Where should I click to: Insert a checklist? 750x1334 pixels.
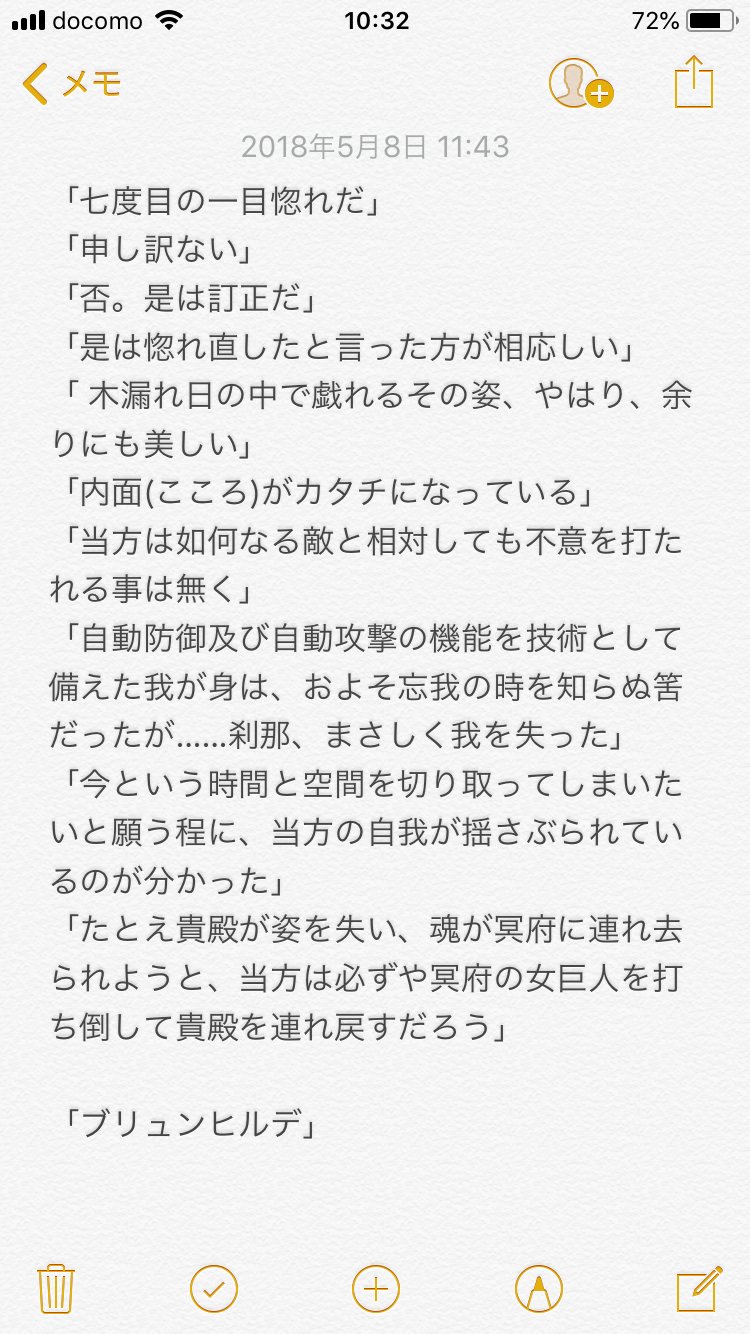pyautogui.click(x=213, y=1287)
